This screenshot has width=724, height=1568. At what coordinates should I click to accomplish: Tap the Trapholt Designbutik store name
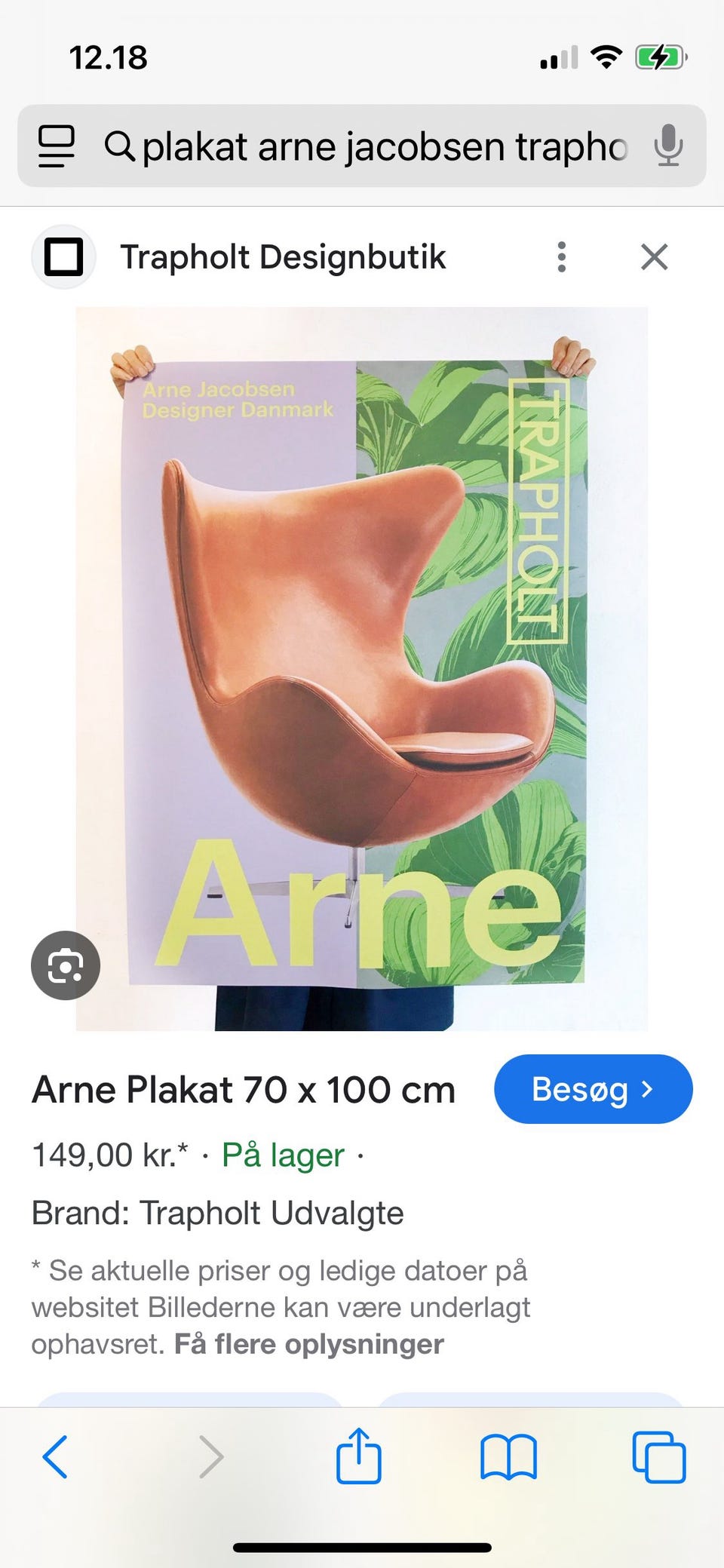point(283,256)
